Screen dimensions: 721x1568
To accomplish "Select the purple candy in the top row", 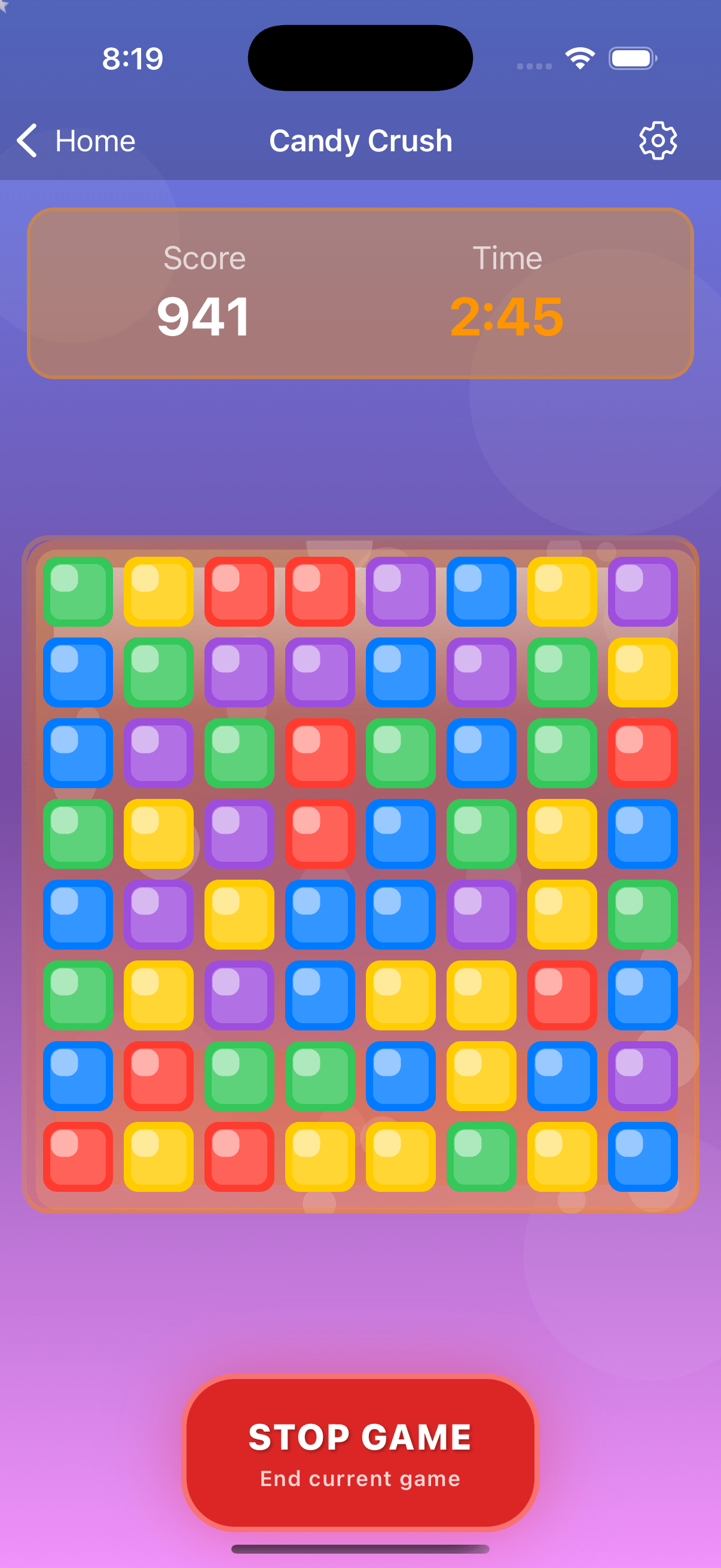I will point(401,591).
